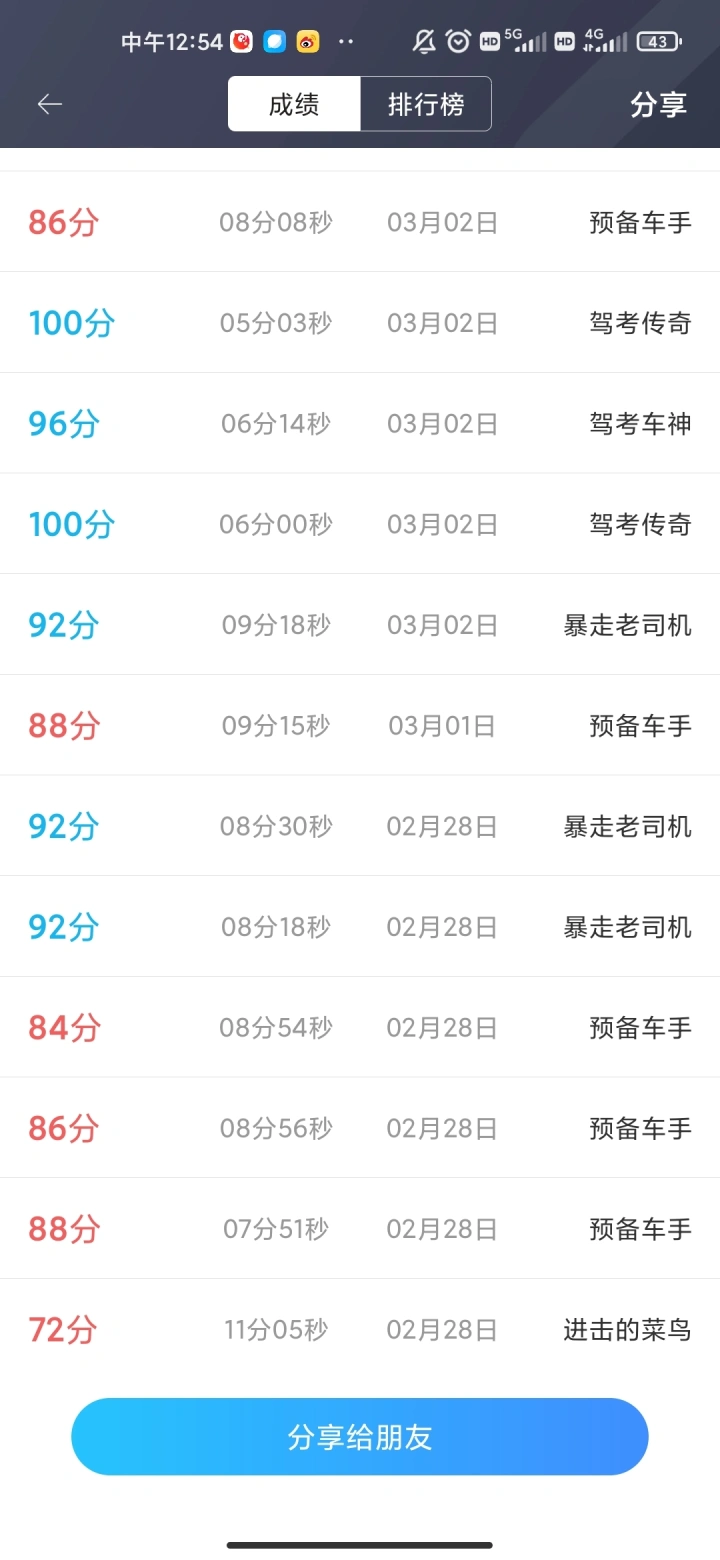This screenshot has width=720, height=1560.
Task: Open the 88分 record from 03月01日
Action: point(360,725)
